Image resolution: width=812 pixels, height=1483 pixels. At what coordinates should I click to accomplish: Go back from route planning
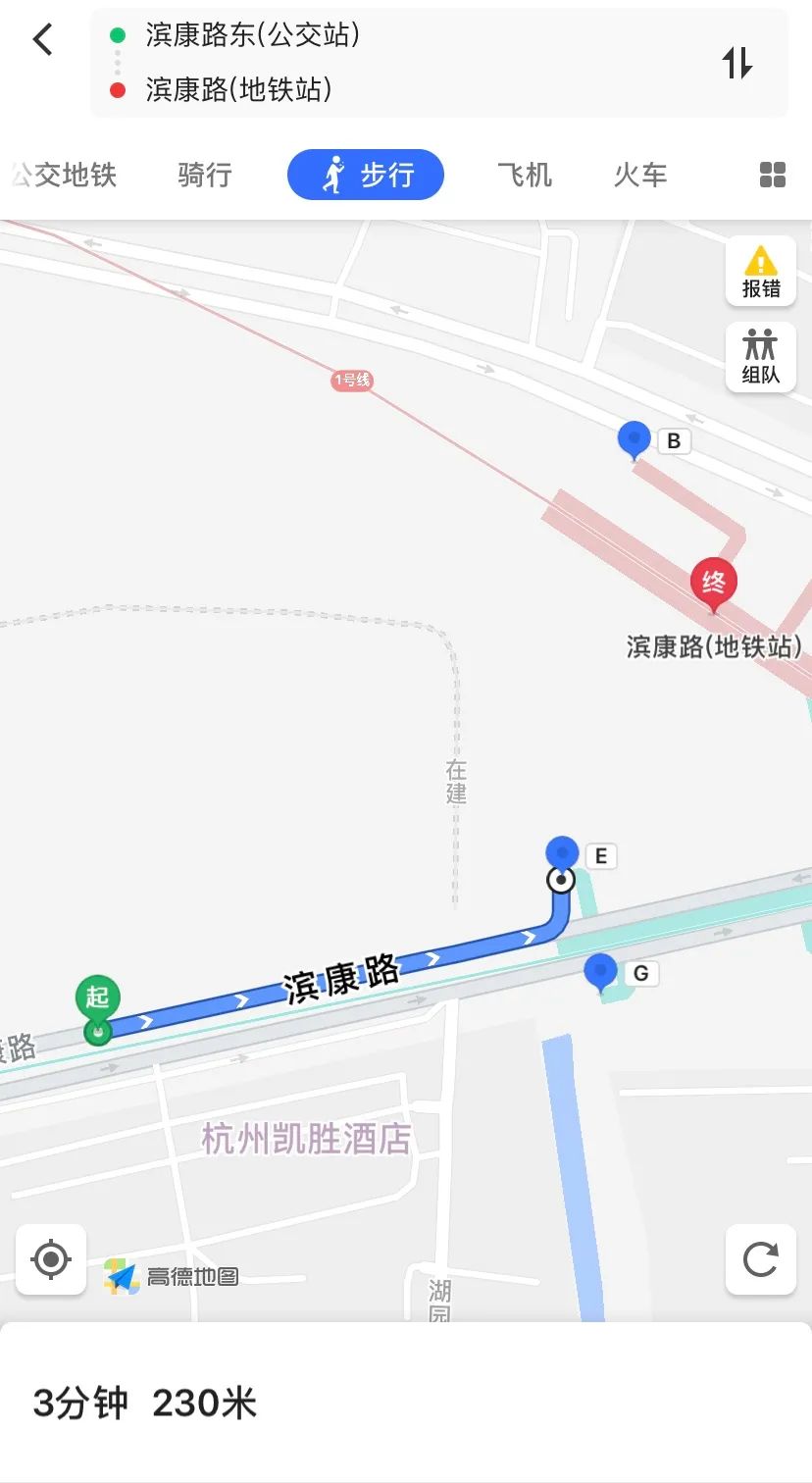pyautogui.click(x=42, y=40)
